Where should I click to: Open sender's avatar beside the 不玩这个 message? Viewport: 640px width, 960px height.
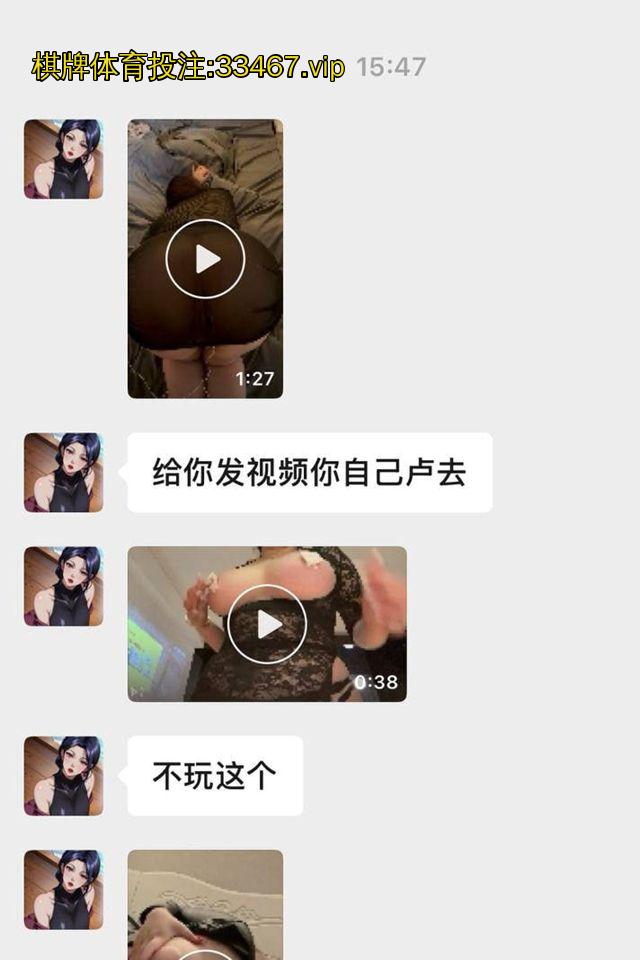coord(63,776)
